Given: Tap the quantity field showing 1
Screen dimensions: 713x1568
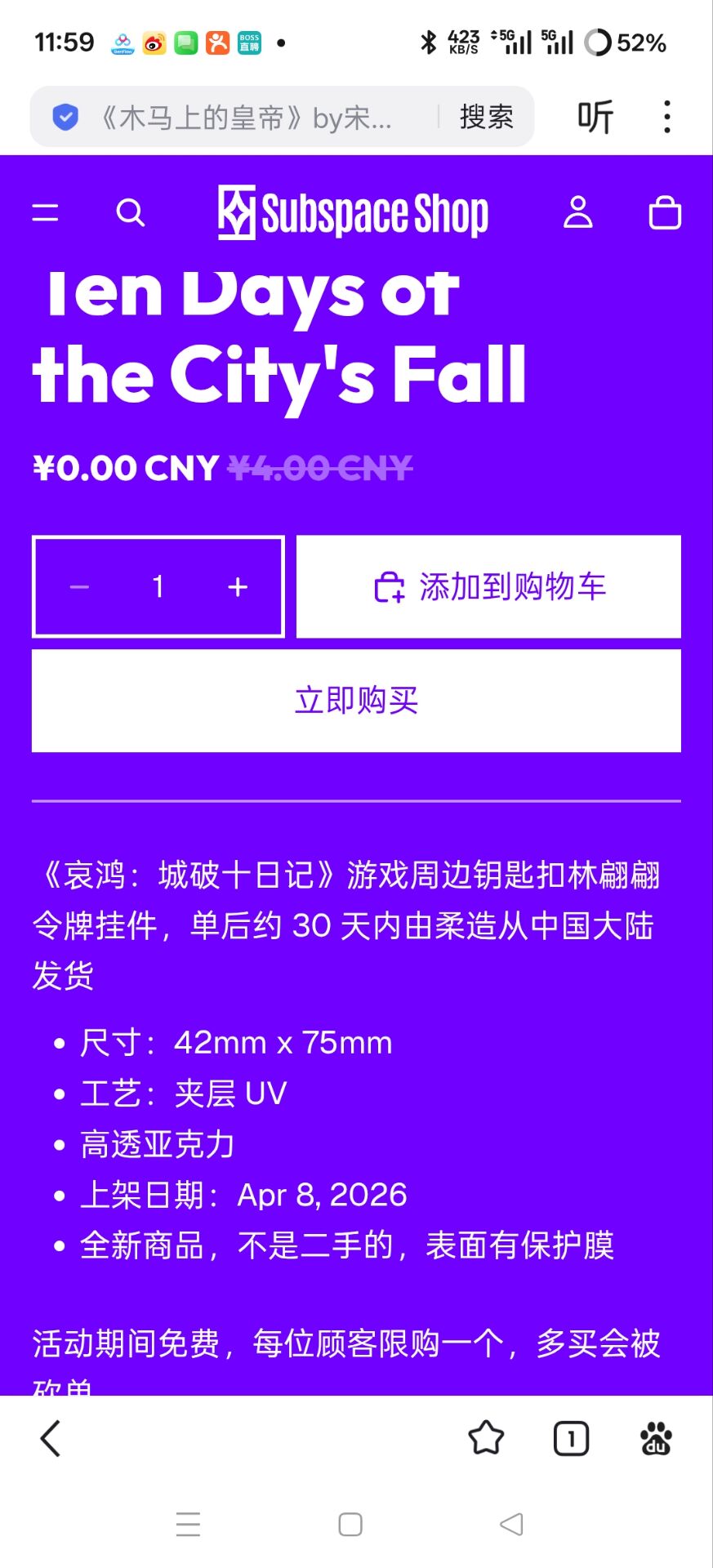Looking at the screenshot, I should coord(158,586).
